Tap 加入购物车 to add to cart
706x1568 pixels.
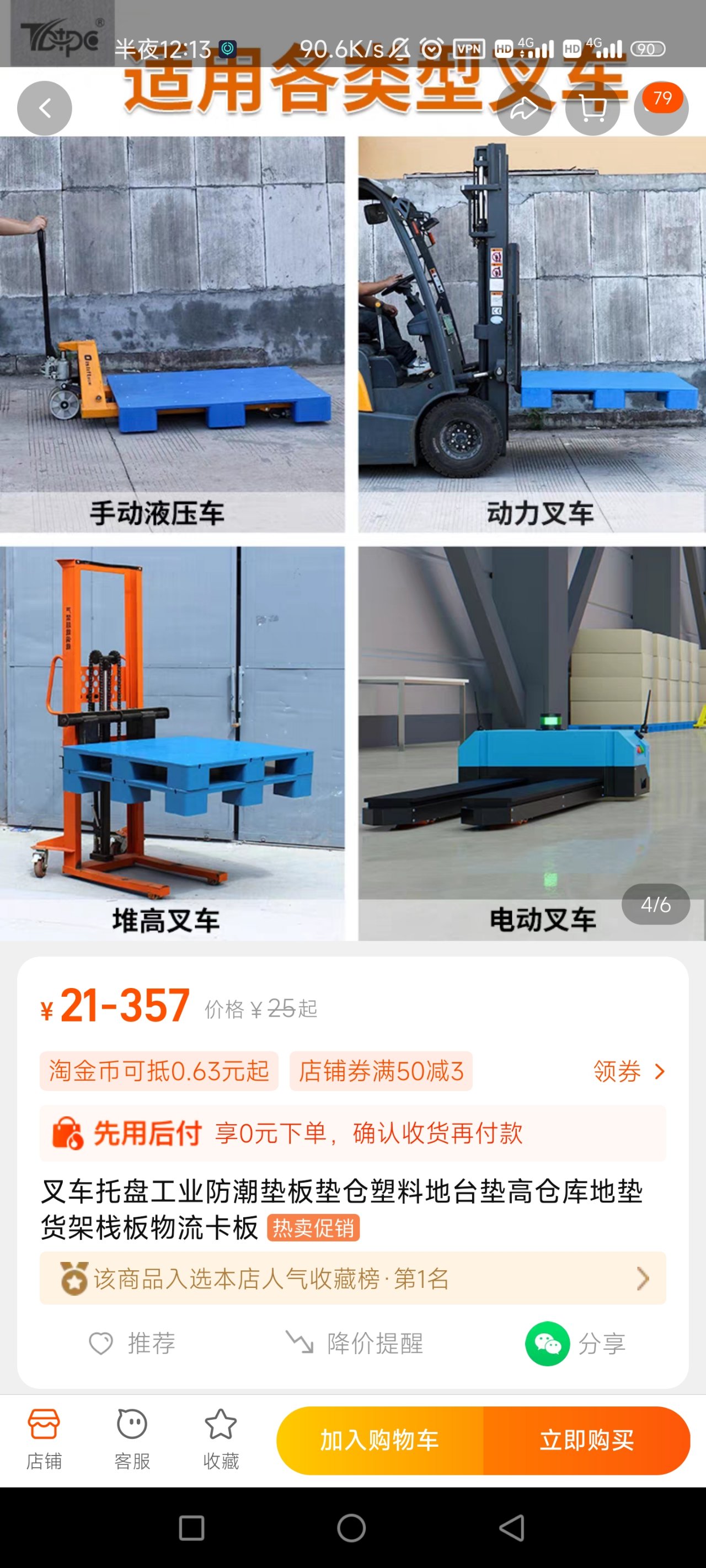coord(380,1440)
